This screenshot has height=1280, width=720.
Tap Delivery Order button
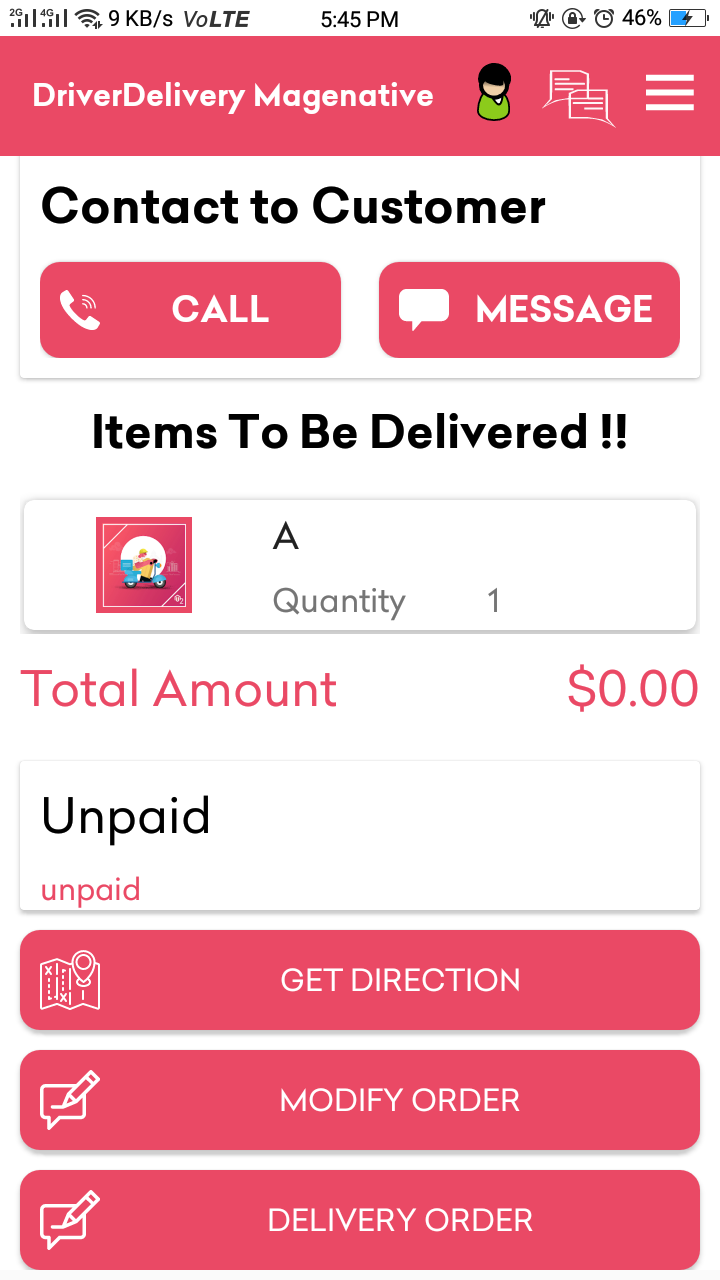pyautogui.click(x=360, y=1220)
